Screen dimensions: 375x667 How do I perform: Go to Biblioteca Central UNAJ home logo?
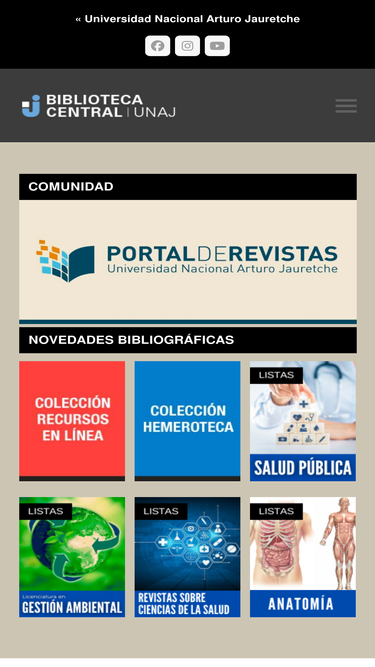pos(99,106)
